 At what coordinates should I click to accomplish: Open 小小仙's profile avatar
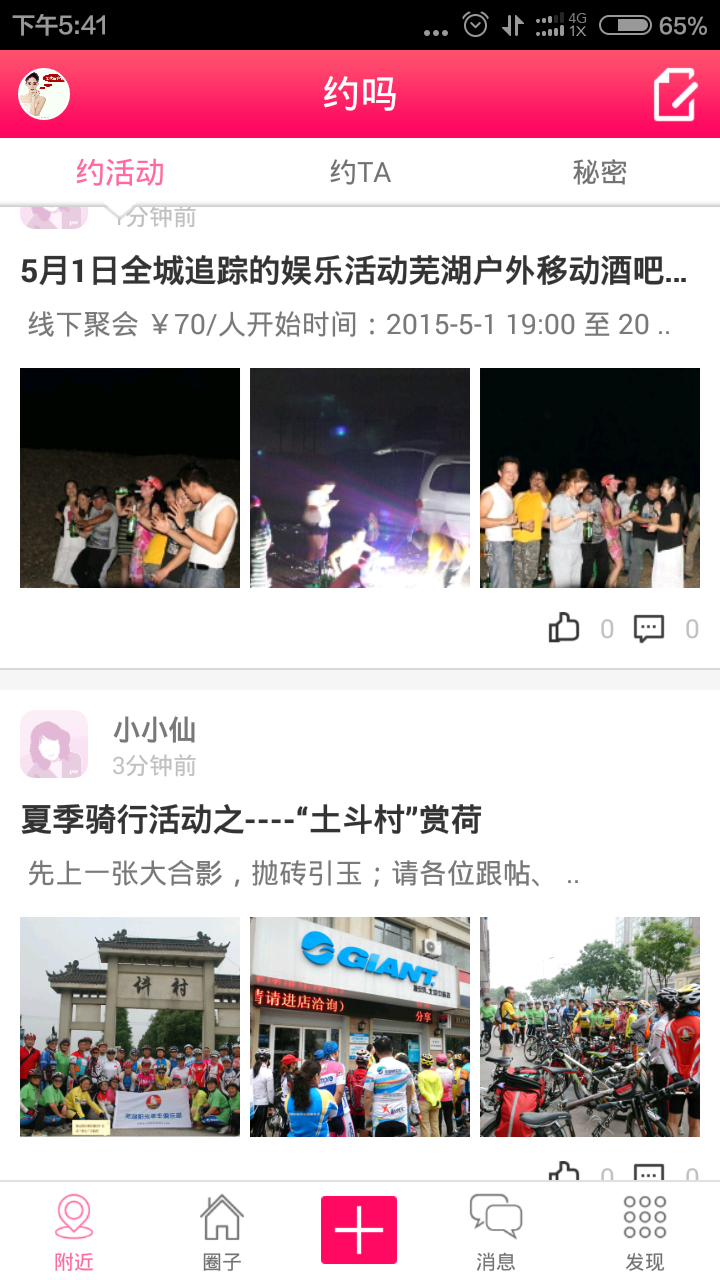[x=54, y=744]
